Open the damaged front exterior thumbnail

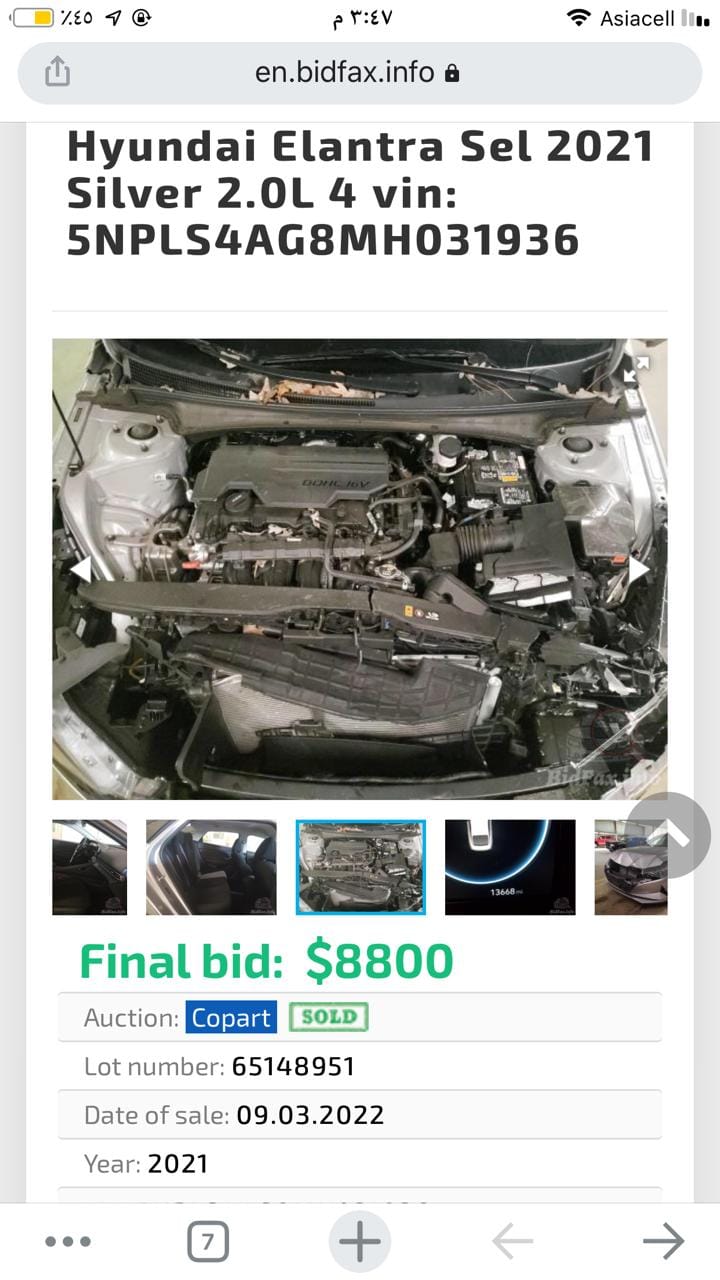(x=630, y=867)
